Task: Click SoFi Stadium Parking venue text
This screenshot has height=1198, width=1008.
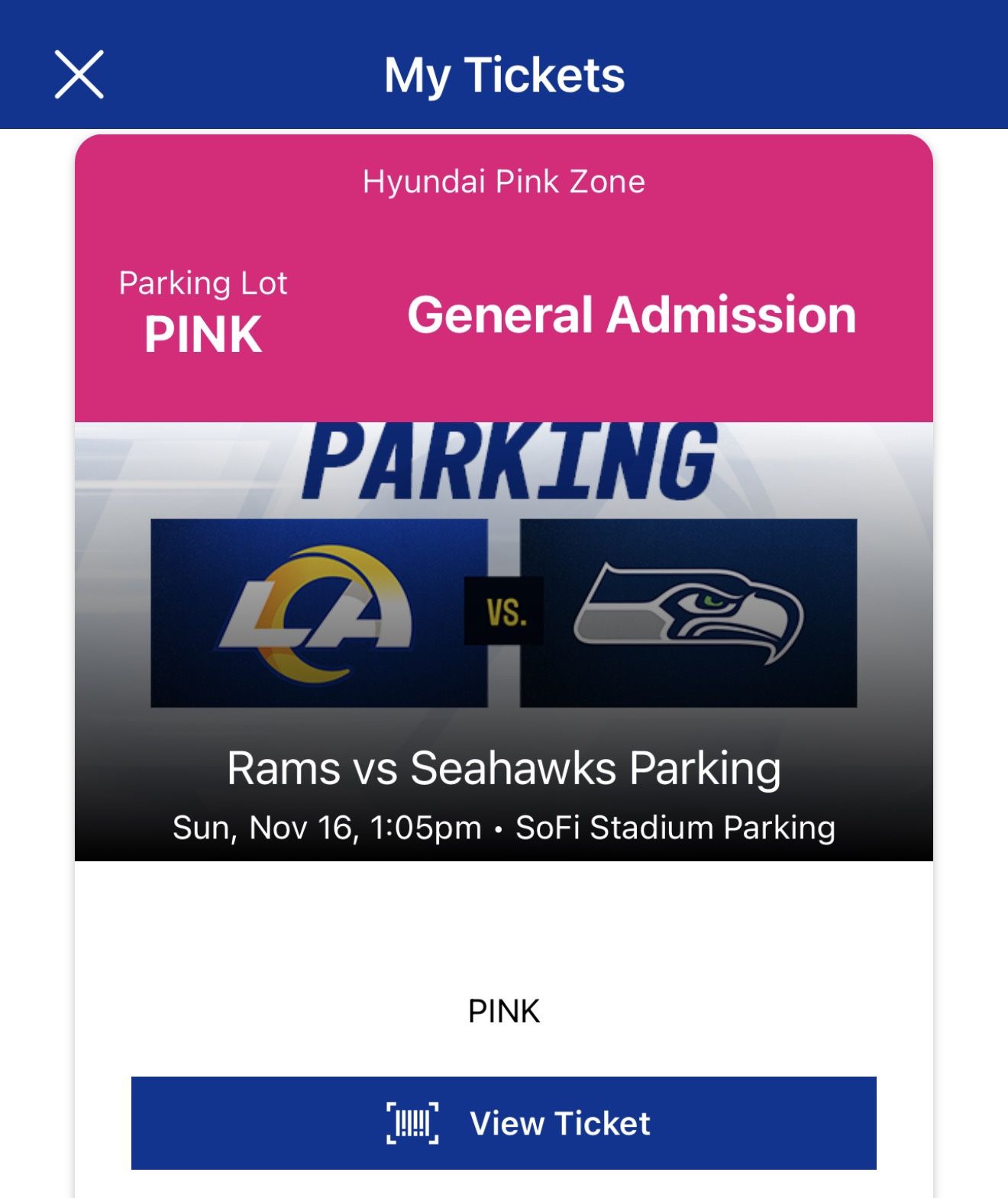Action: click(x=676, y=826)
